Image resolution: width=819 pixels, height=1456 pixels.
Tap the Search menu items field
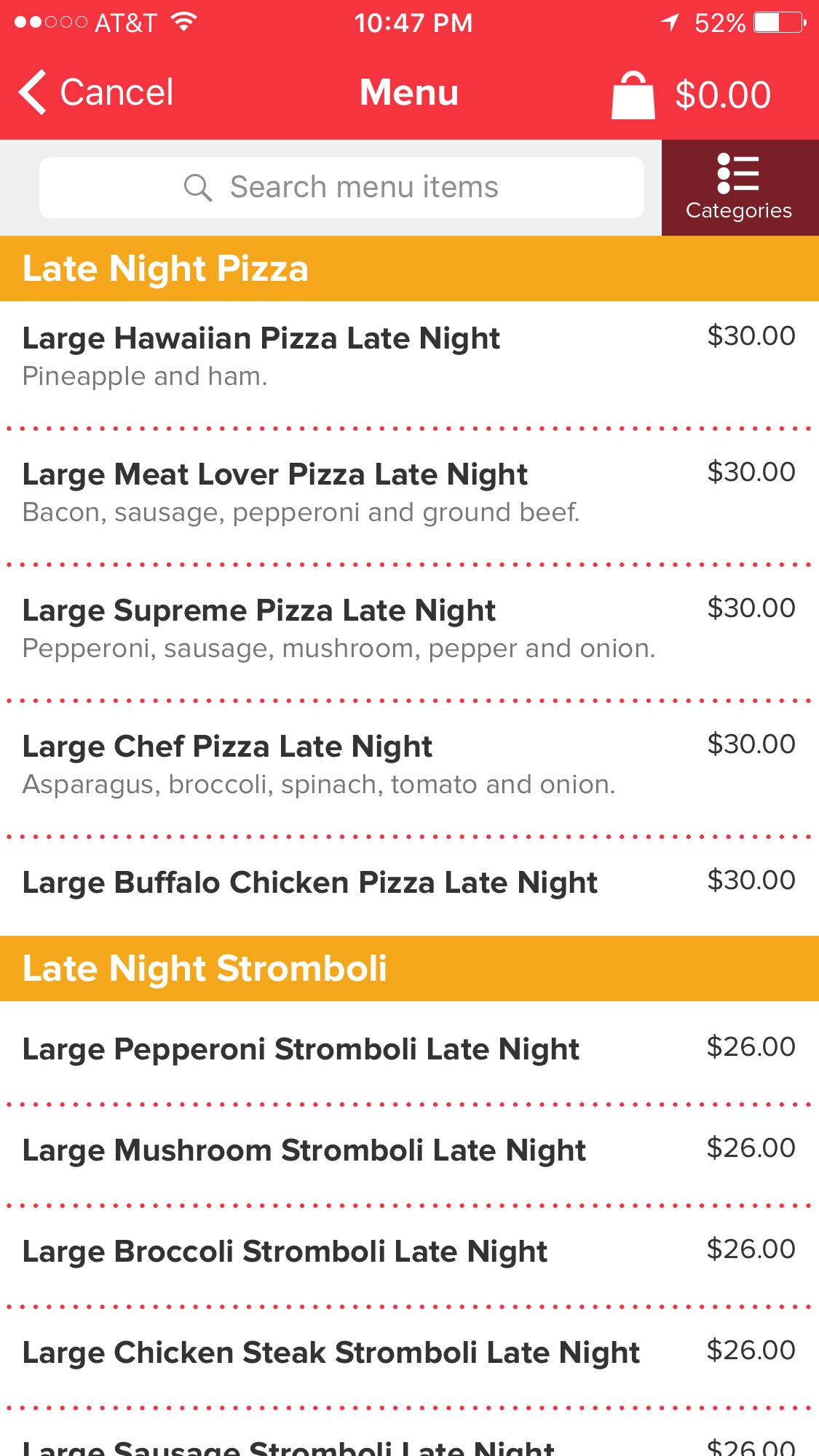coord(341,188)
